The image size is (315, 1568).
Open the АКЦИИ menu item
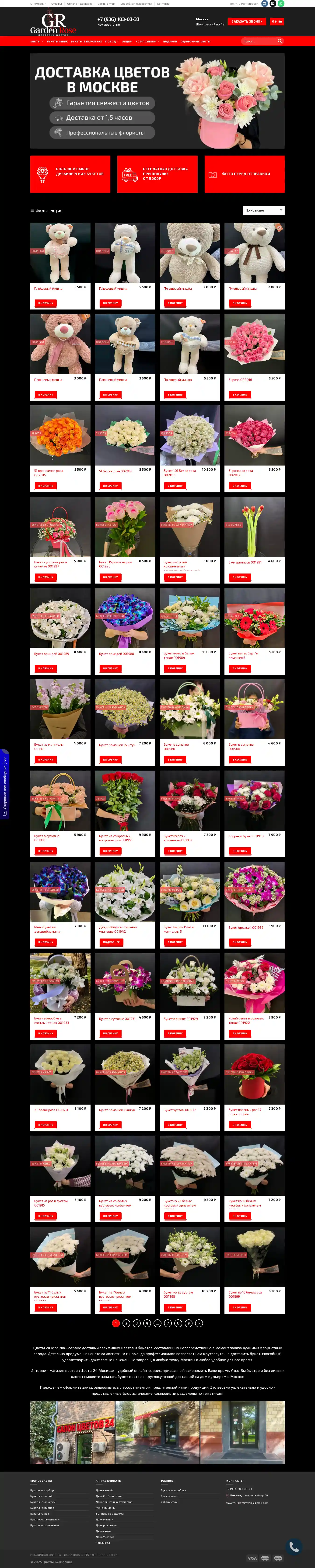click(127, 41)
